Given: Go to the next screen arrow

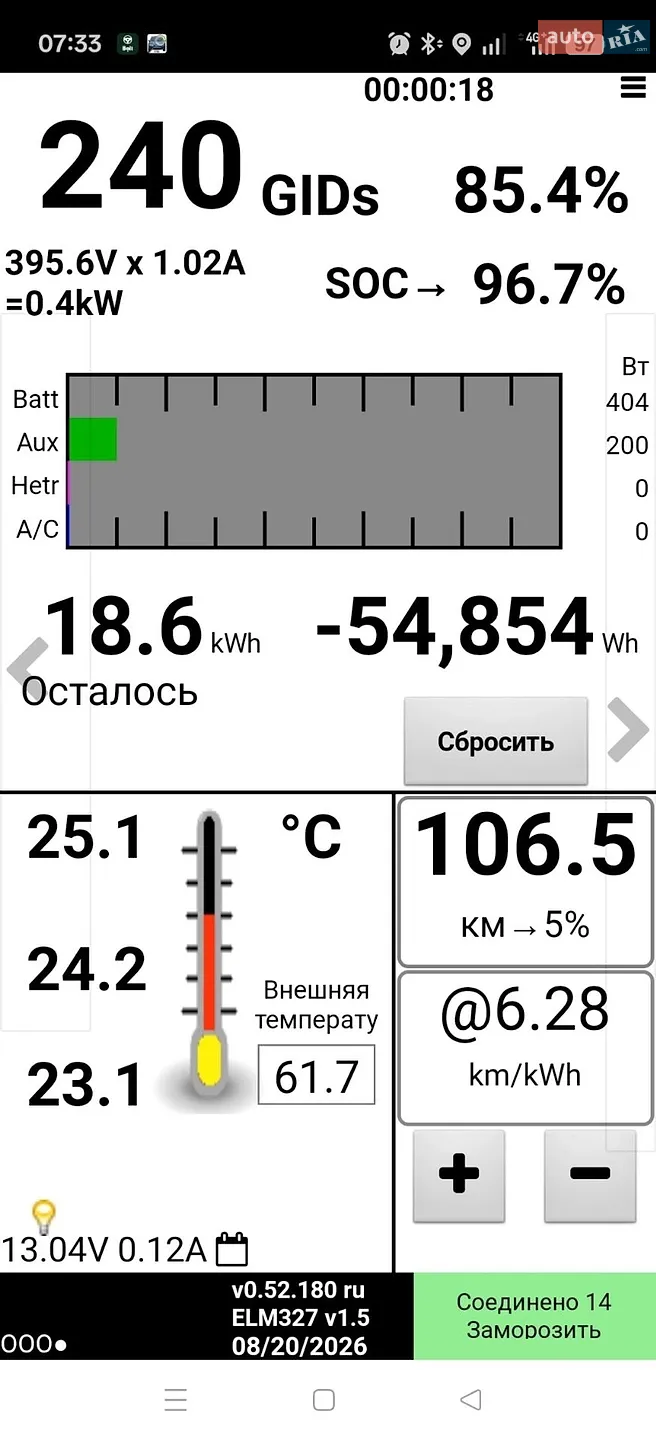Looking at the screenshot, I should tap(629, 729).
